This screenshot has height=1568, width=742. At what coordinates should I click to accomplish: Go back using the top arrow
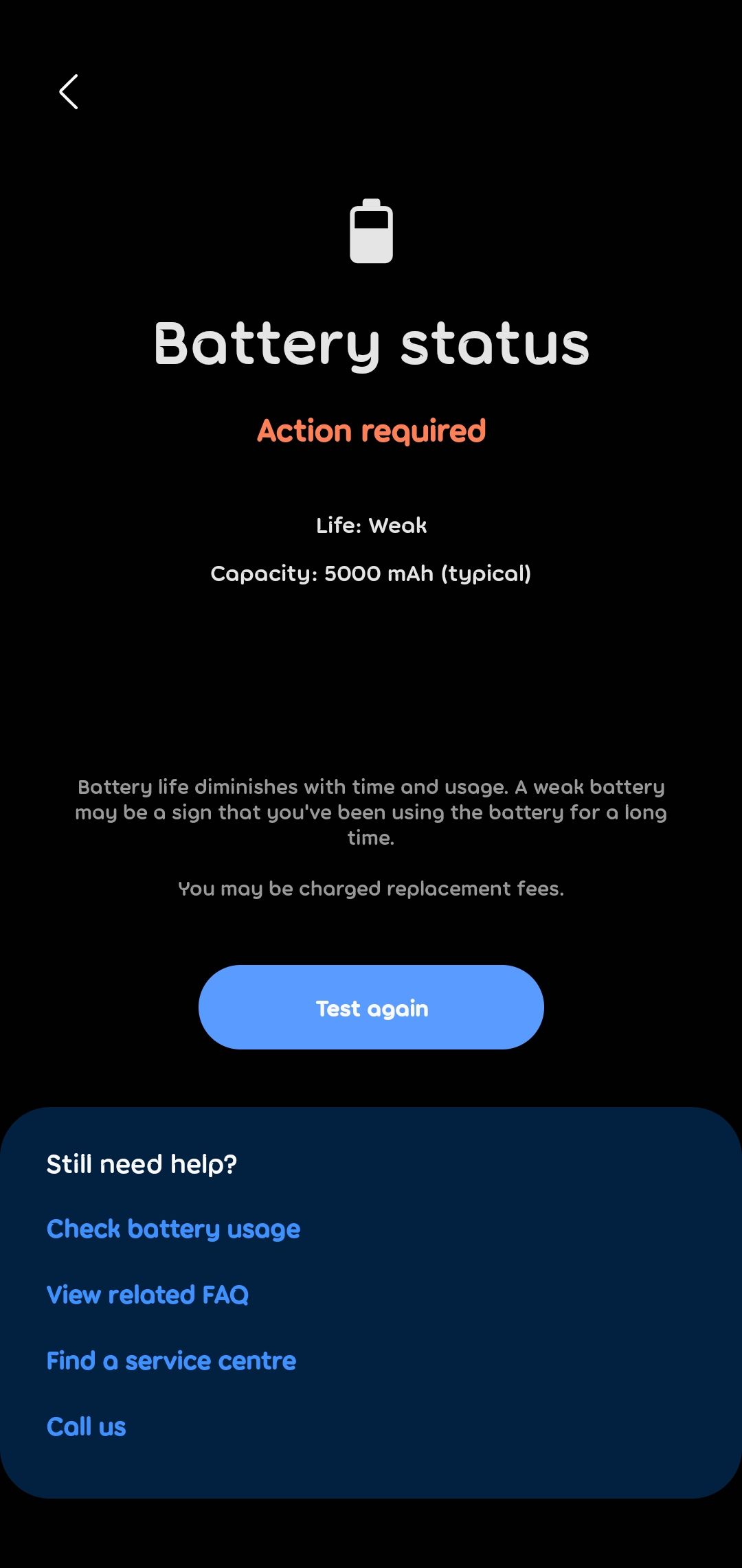coord(69,92)
